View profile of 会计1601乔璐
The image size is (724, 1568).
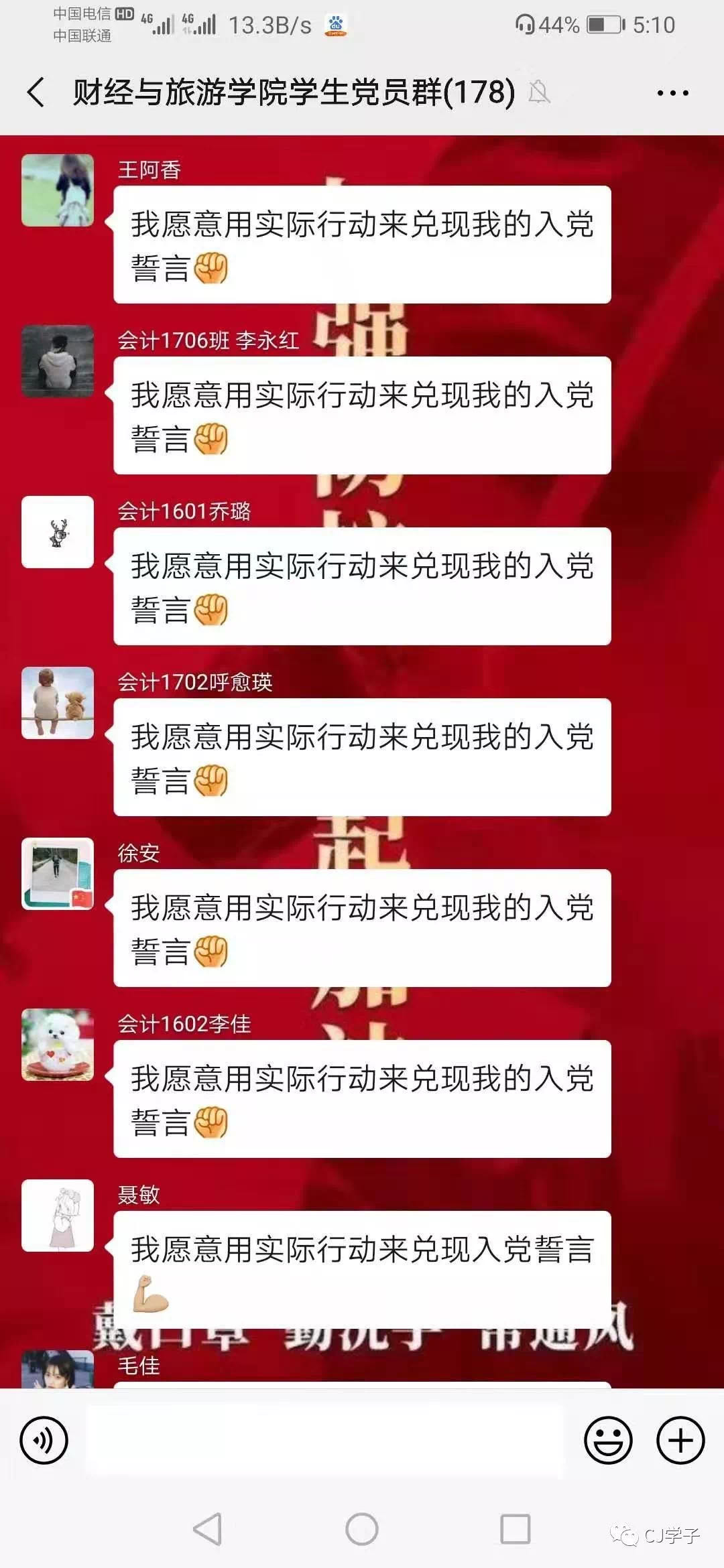point(58,532)
